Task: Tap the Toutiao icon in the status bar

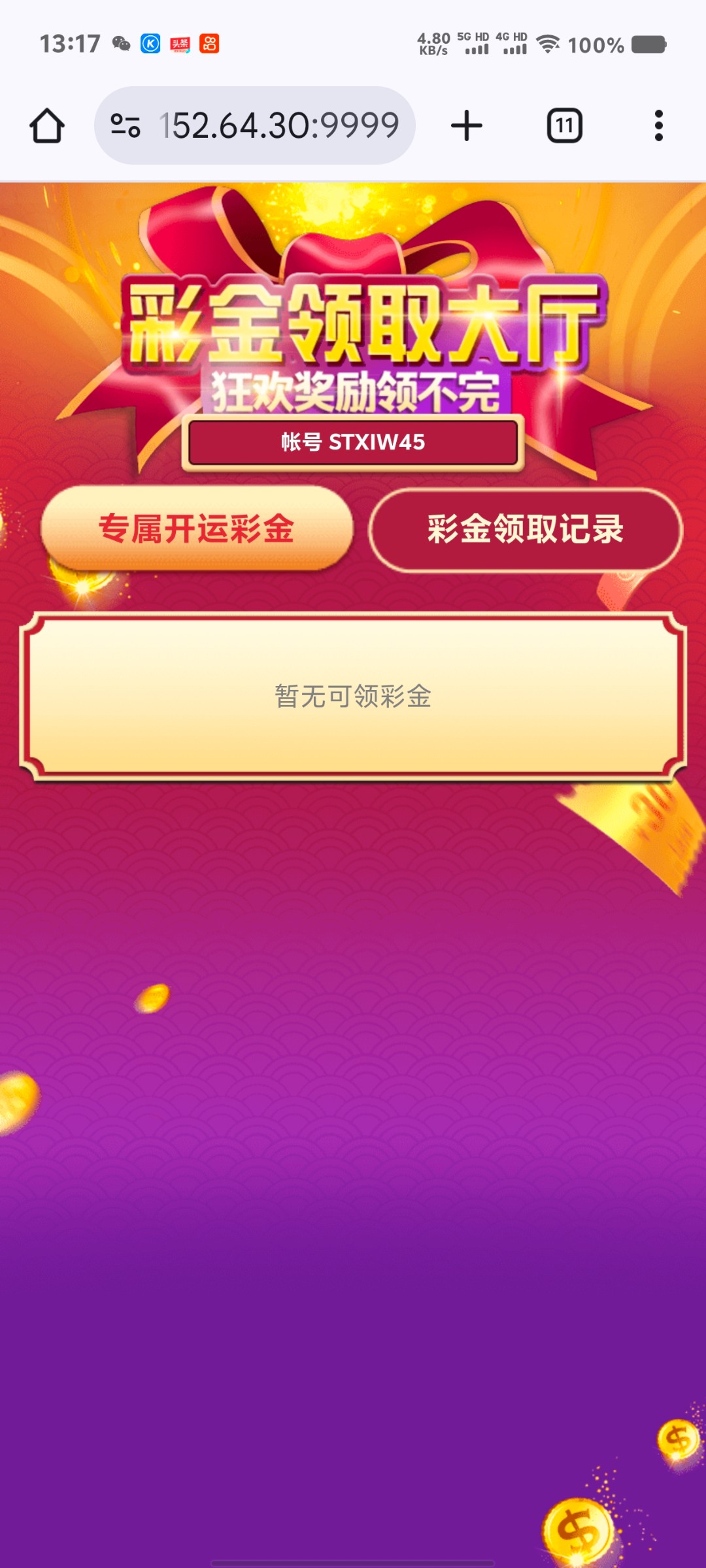Action: [x=180, y=43]
